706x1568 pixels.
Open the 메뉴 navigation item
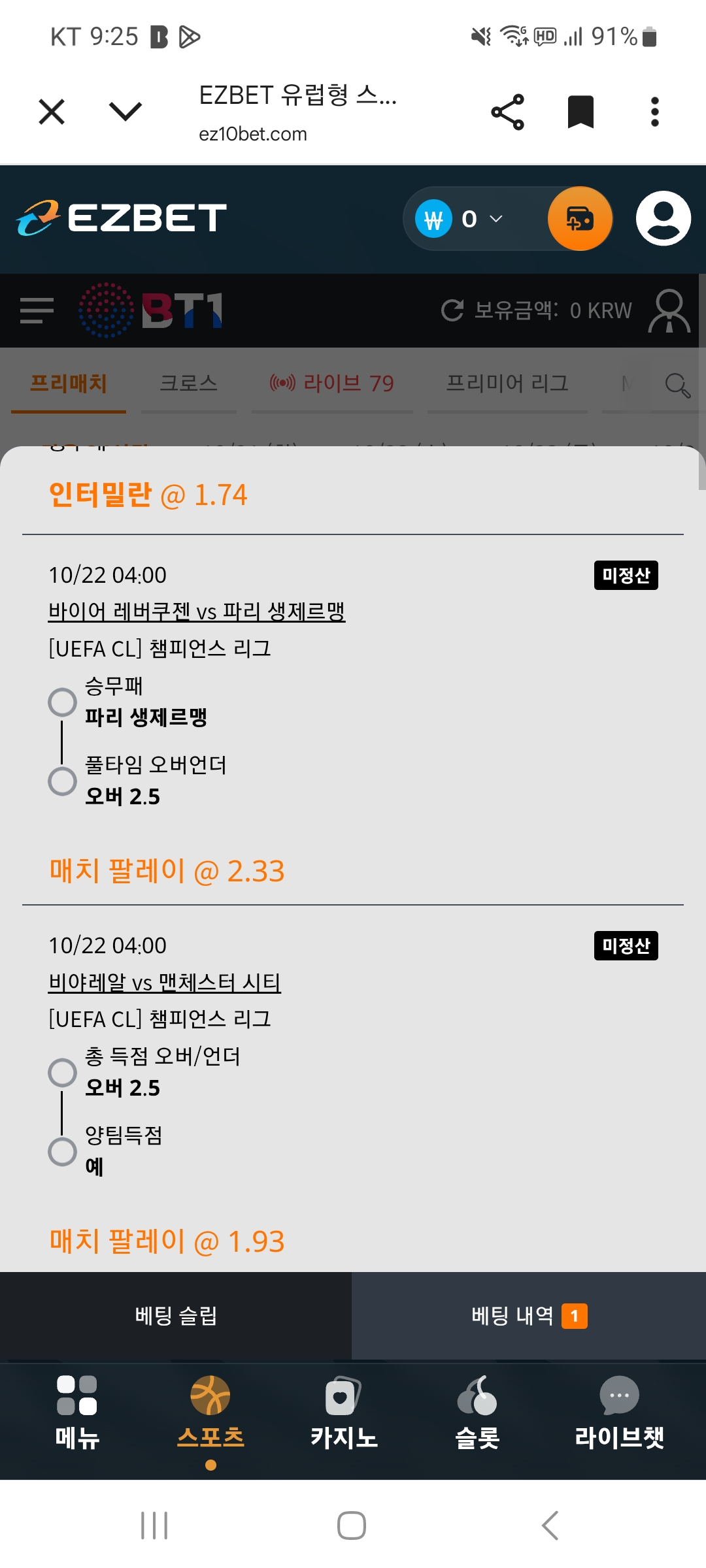pos(77,1411)
